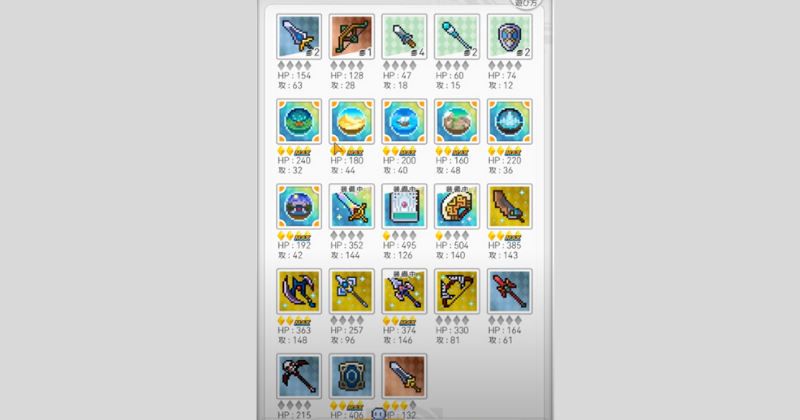
Task: Choose the equipped shield with HP 504
Action: pos(457,207)
